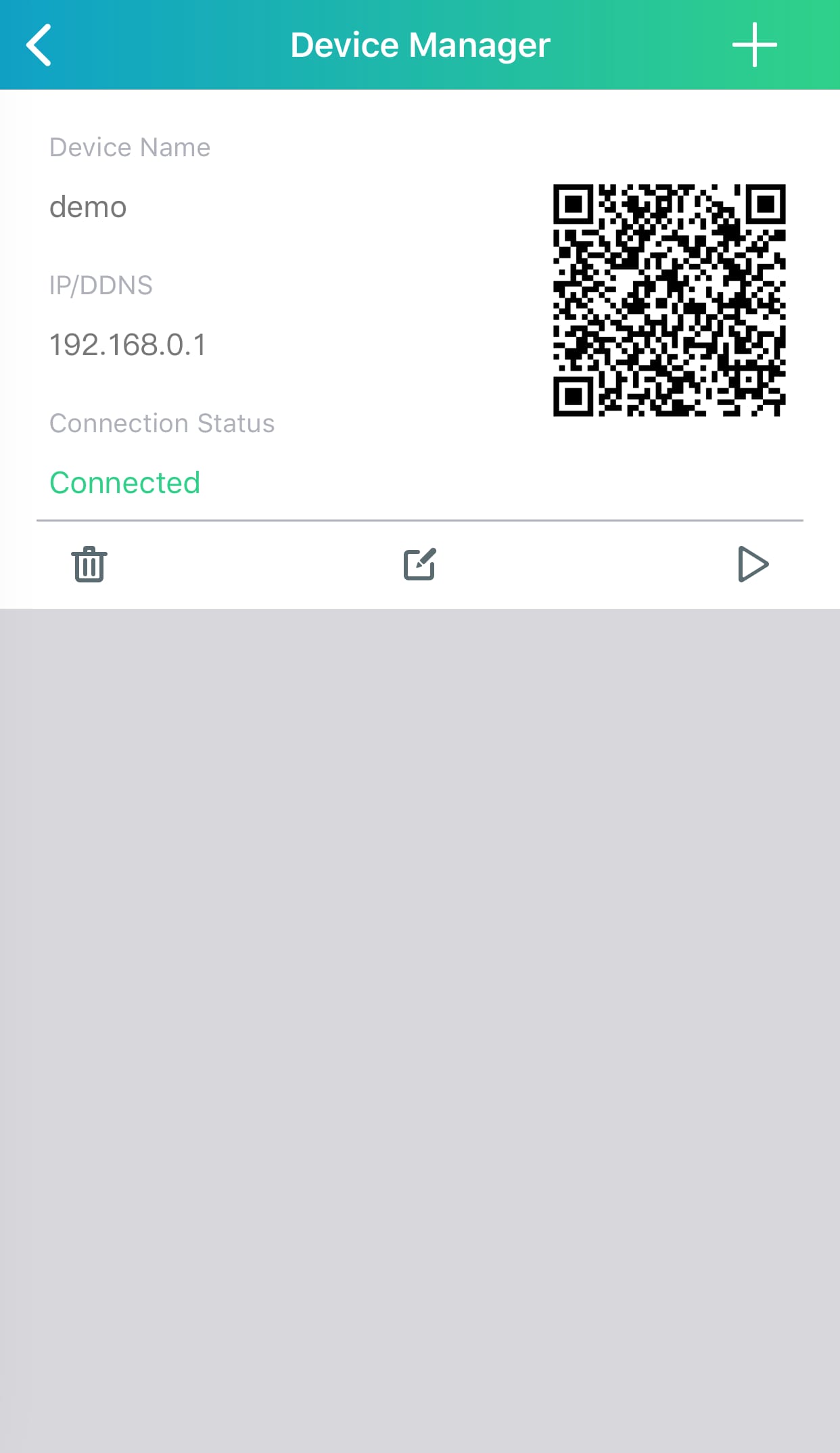Open the add device screen with the plus icon
This screenshot has height=1453, width=840.
[x=753, y=45]
